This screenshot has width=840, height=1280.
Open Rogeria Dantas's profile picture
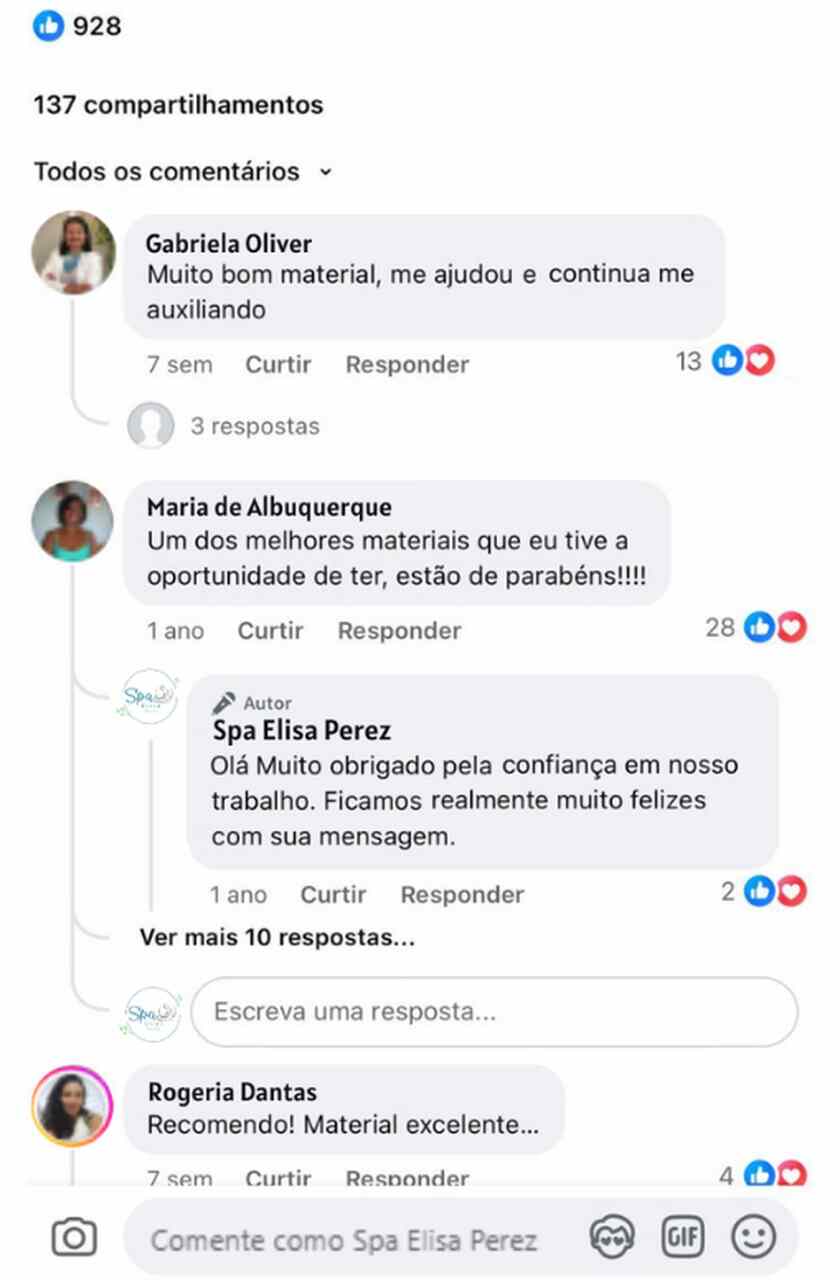[x=73, y=1106]
